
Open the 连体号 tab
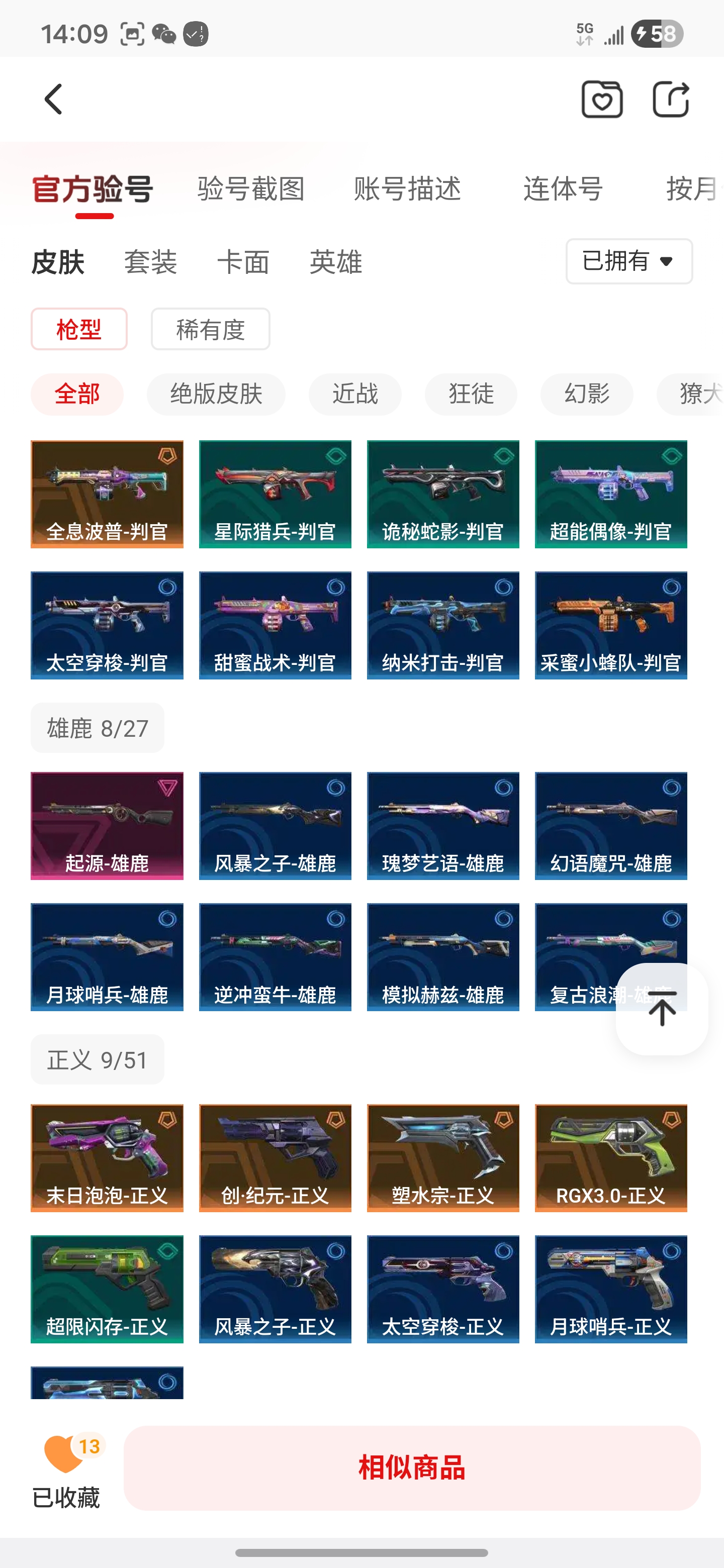(x=563, y=188)
